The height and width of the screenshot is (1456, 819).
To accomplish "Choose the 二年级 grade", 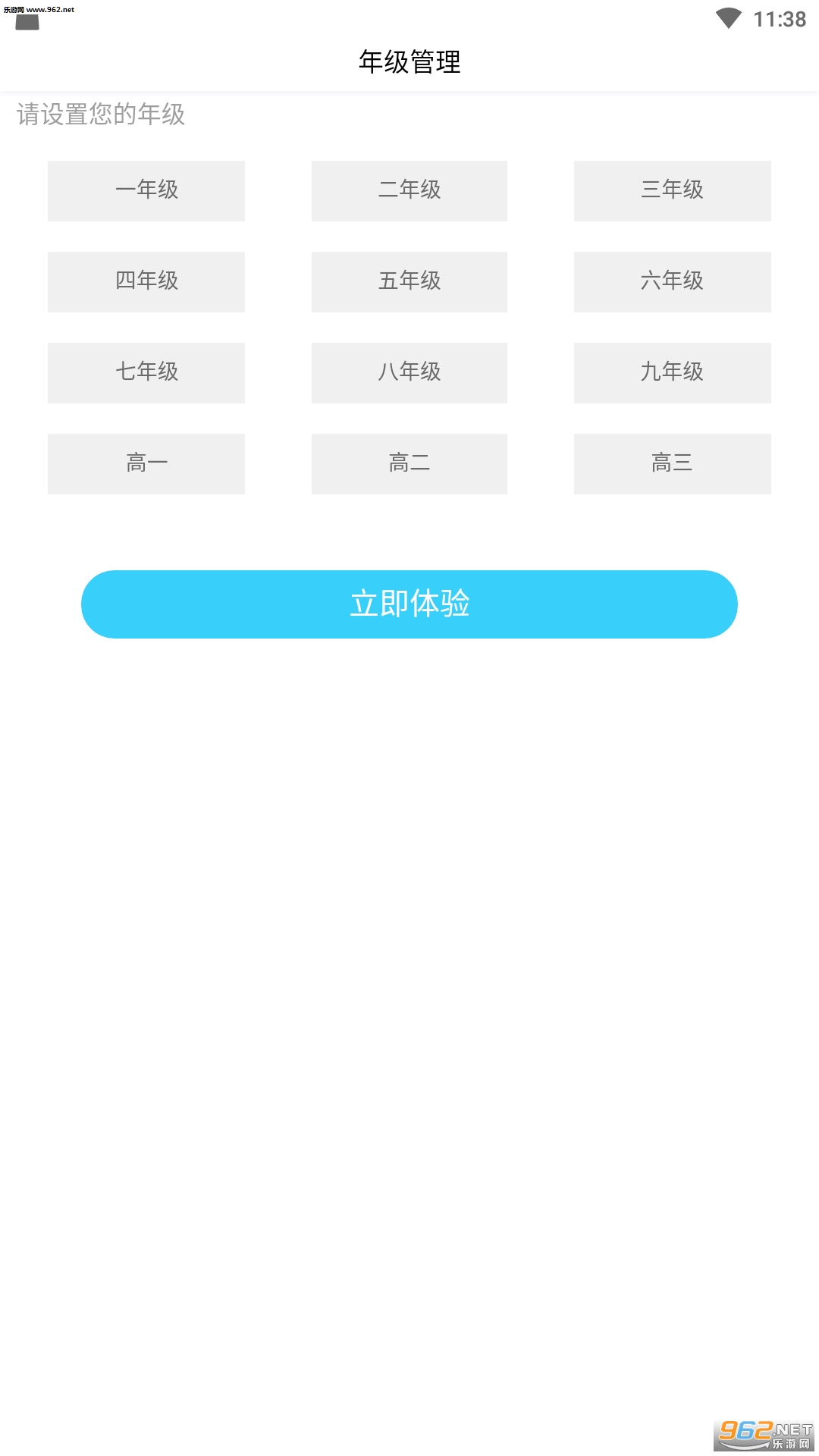I will click(x=409, y=191).
